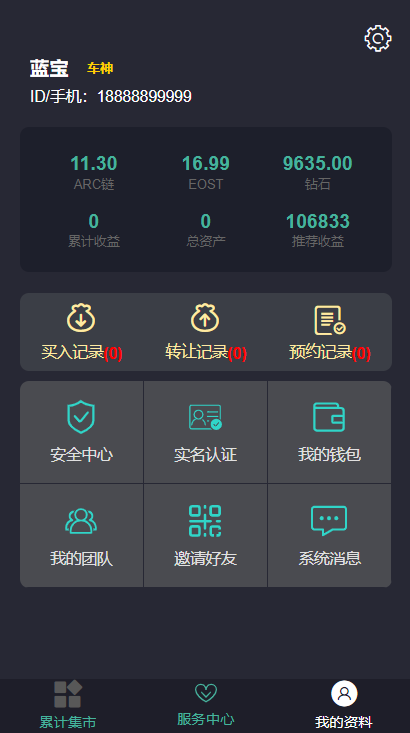Check 系统消息 system messages
The width and height of the screenshot is (410, 733).
coord(329,536)
